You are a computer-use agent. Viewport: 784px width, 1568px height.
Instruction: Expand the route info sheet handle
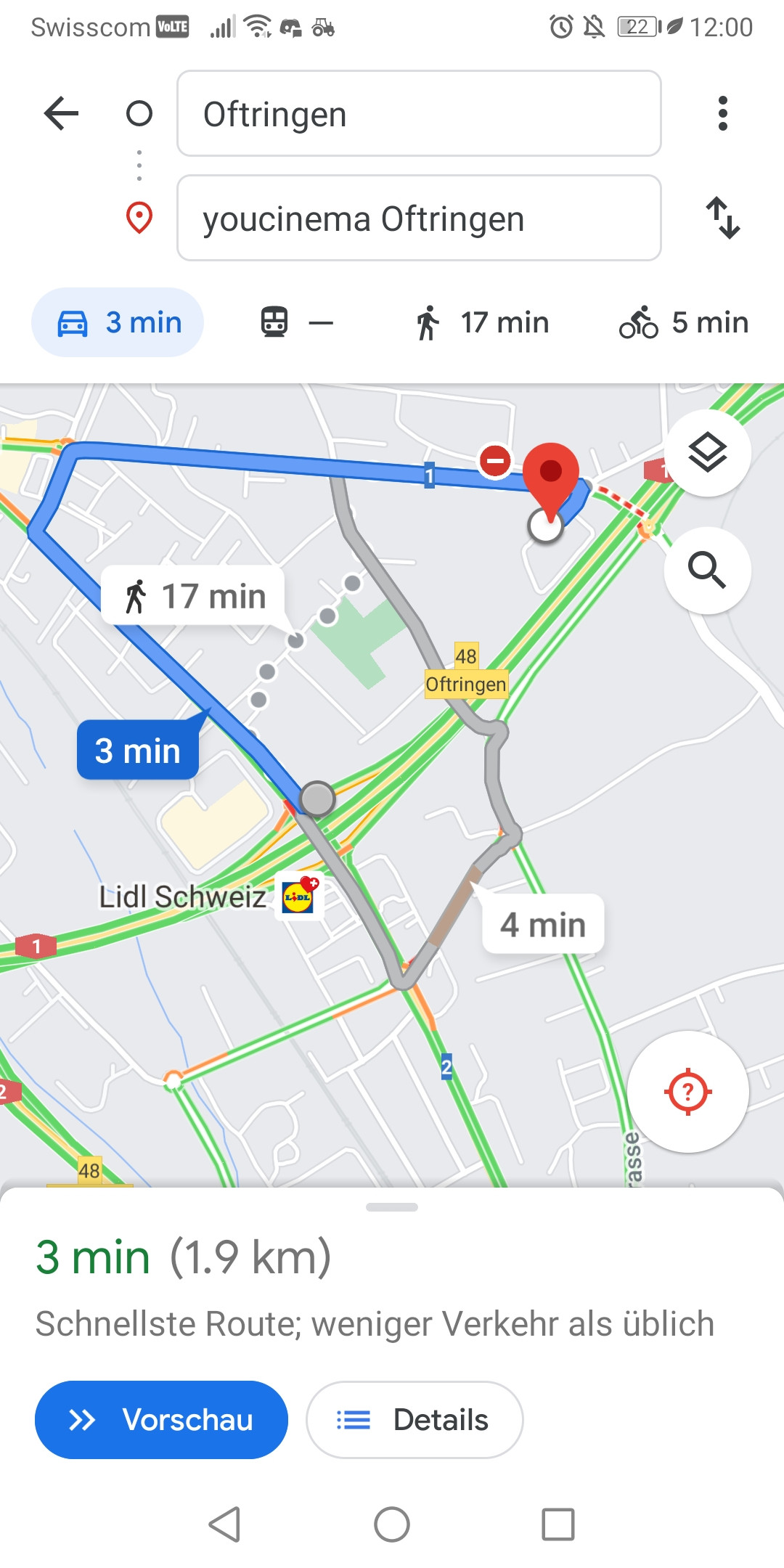[x=392, y=1207]
